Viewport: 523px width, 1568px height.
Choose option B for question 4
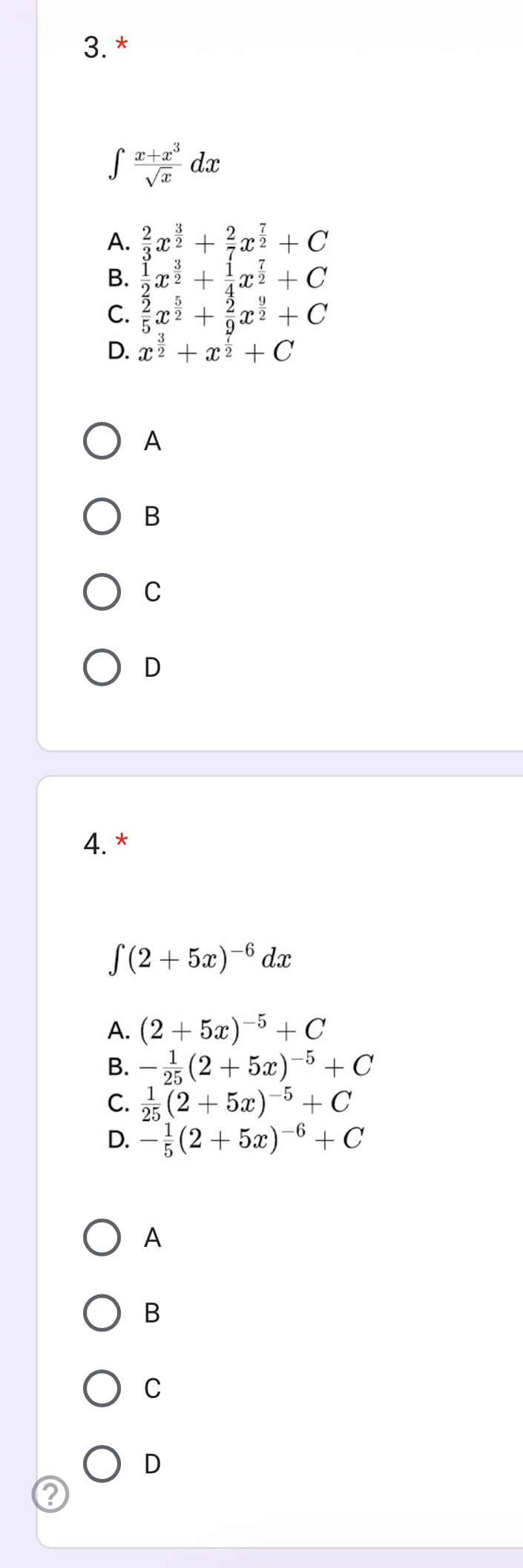click(102, 1313)
